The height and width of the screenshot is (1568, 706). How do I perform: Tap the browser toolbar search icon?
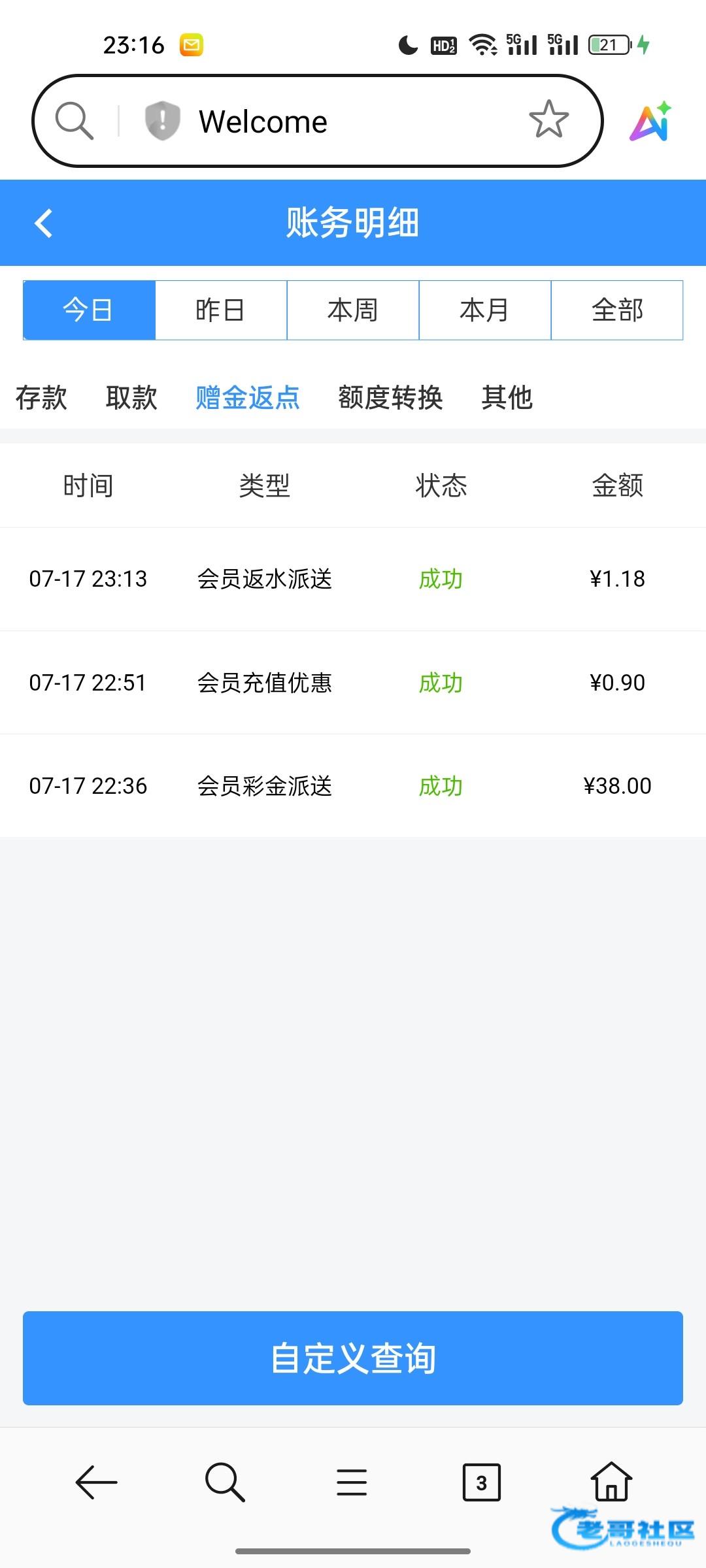(x=225, y=1482)
